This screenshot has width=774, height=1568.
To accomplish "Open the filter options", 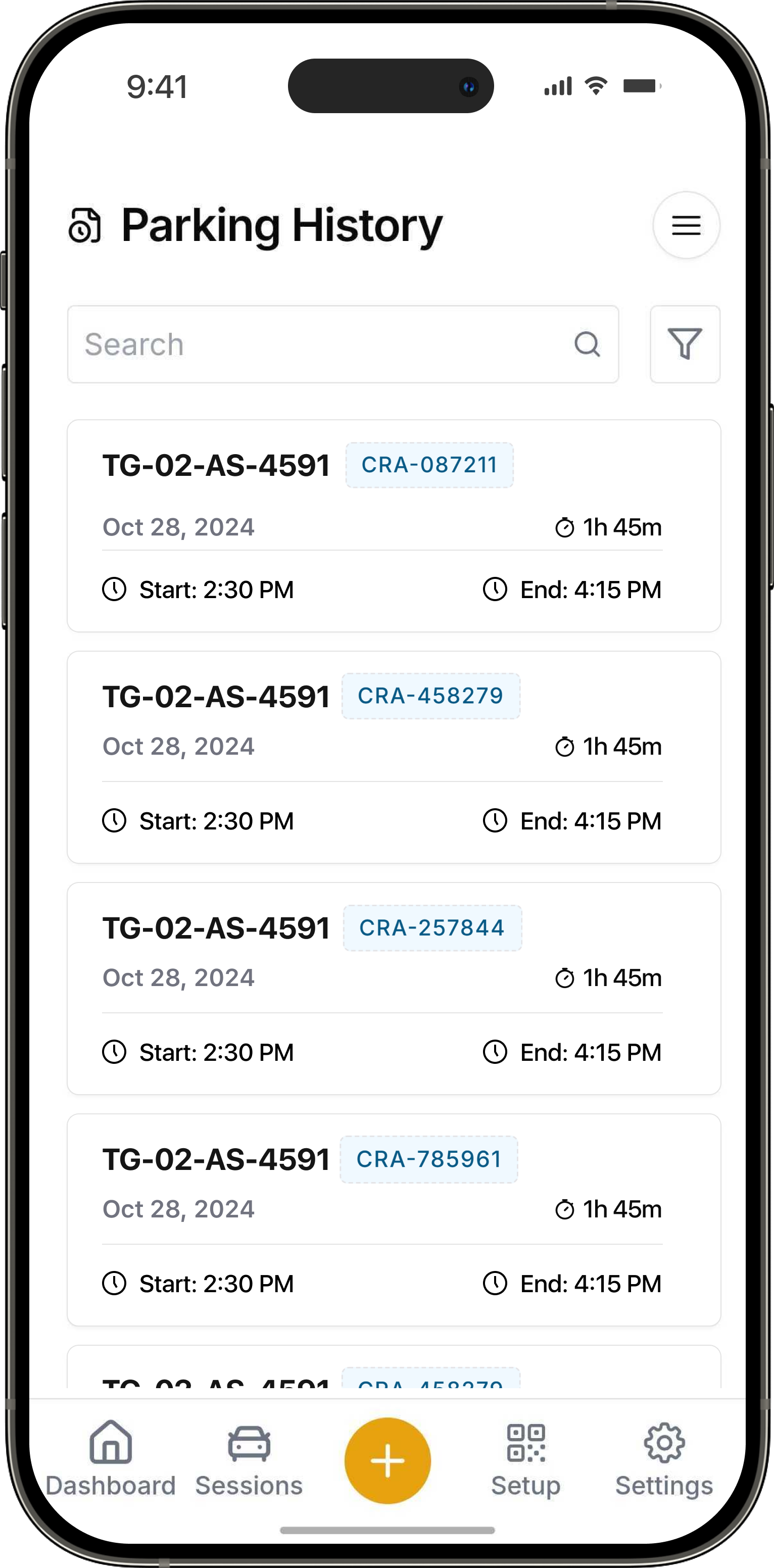I will (685, 345).
